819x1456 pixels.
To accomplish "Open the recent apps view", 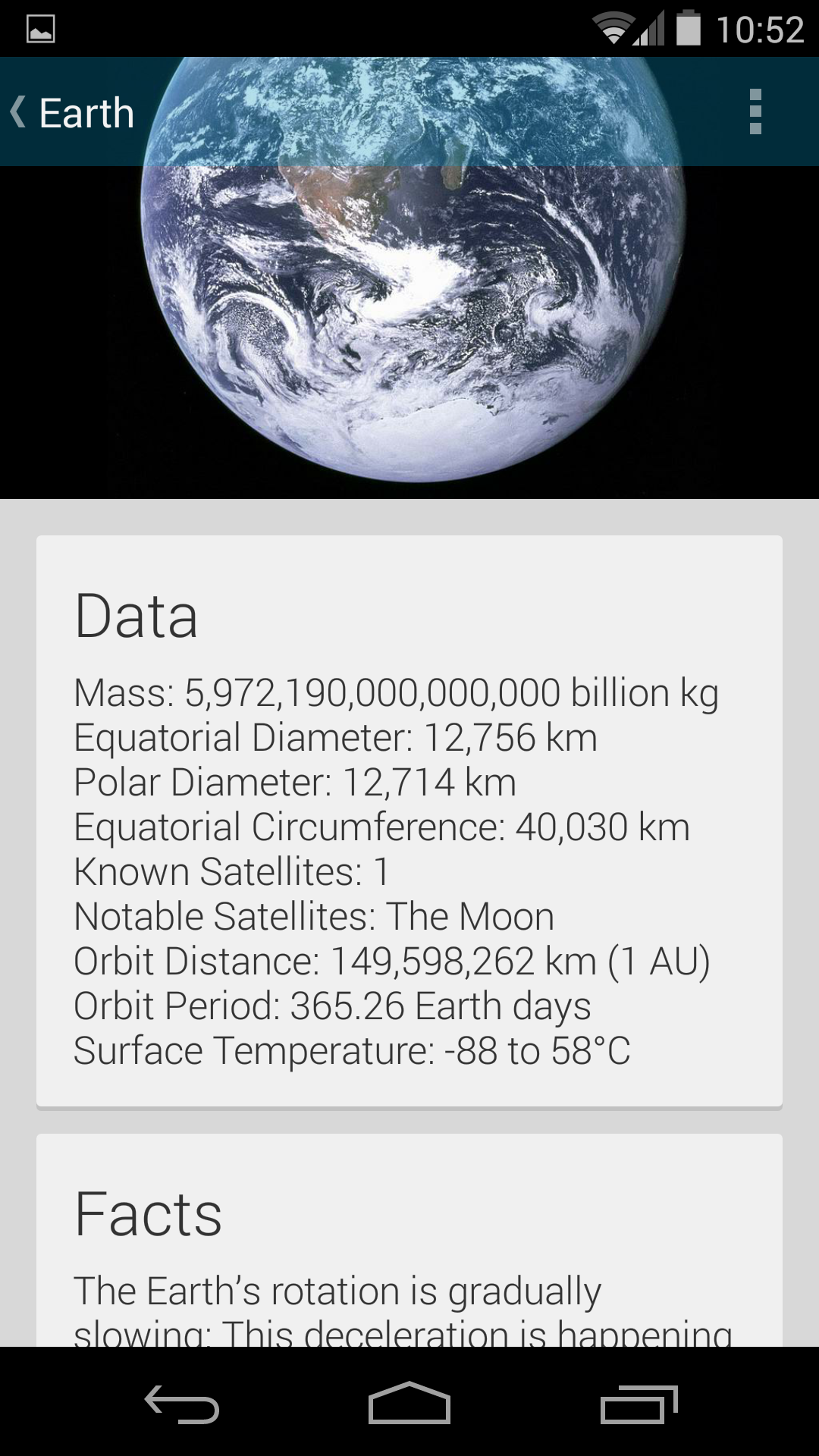I will (x=639, y=1404).
